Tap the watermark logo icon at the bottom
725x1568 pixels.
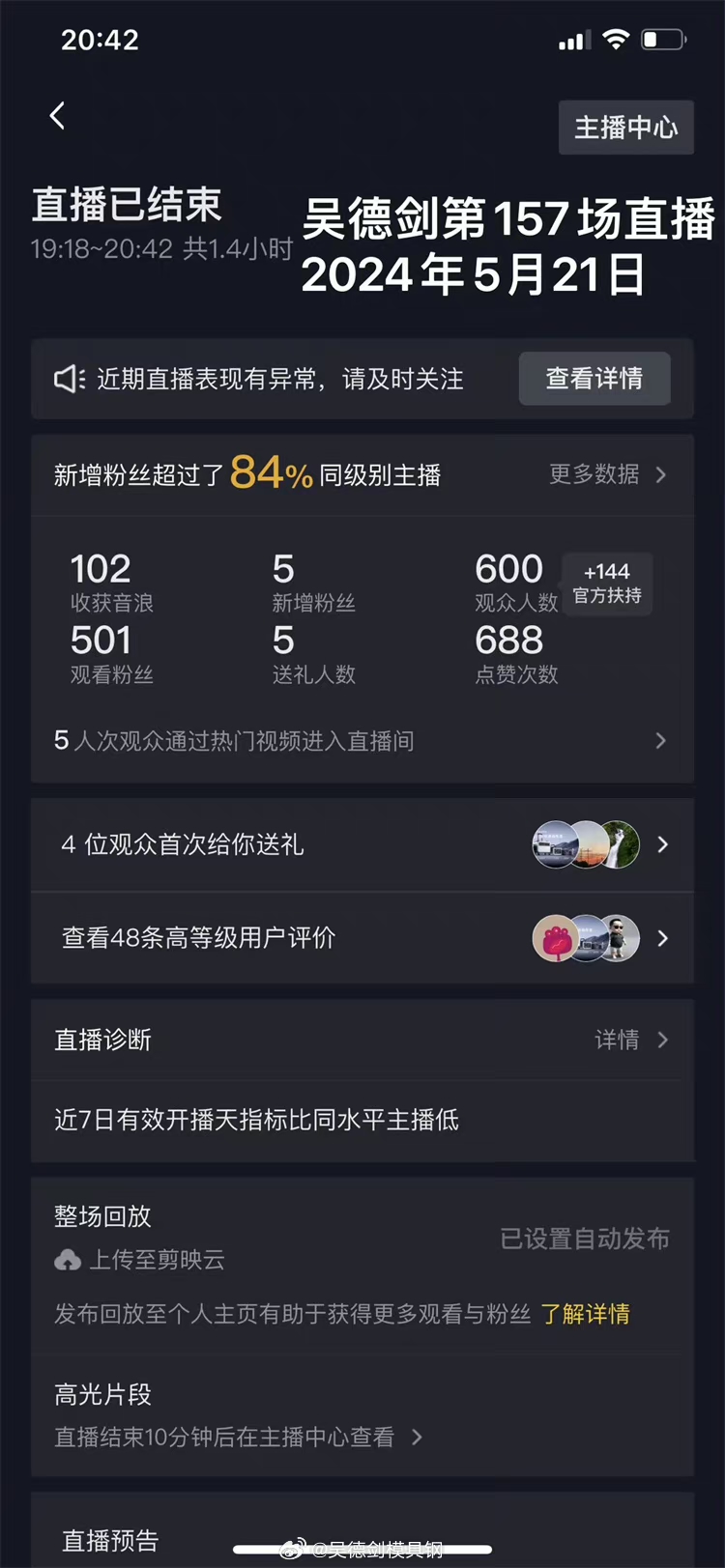(x=293, y=1547)
